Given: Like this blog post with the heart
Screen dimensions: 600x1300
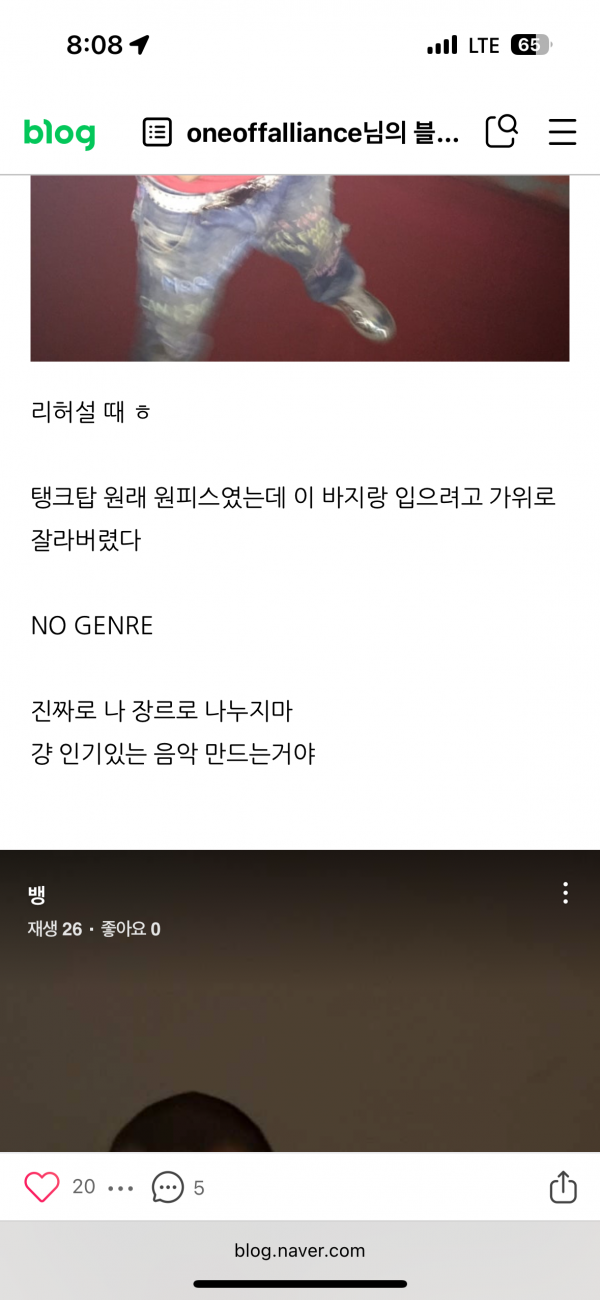Looking at the screenshot, I should (x=42, y=1187).
